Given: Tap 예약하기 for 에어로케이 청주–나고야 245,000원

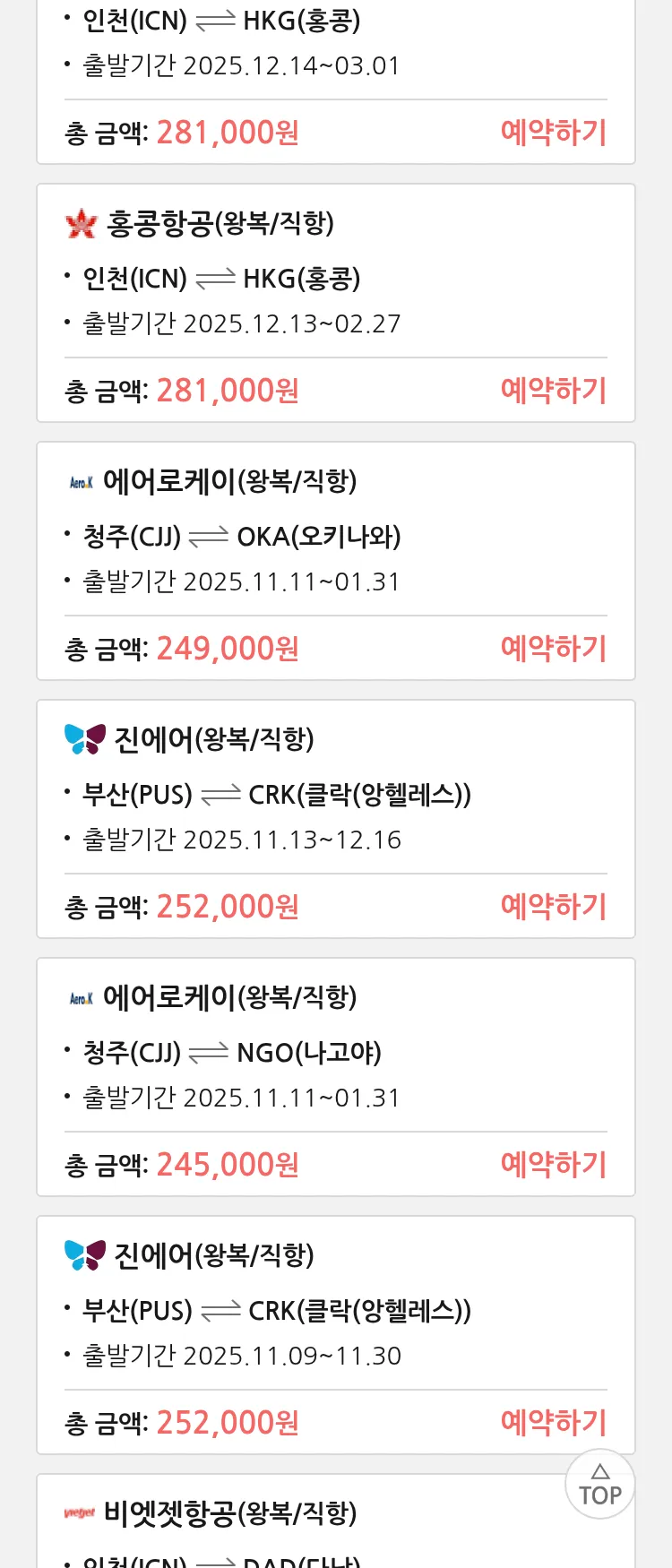Looking at the screenshot, I should (x=553, y=1165).
